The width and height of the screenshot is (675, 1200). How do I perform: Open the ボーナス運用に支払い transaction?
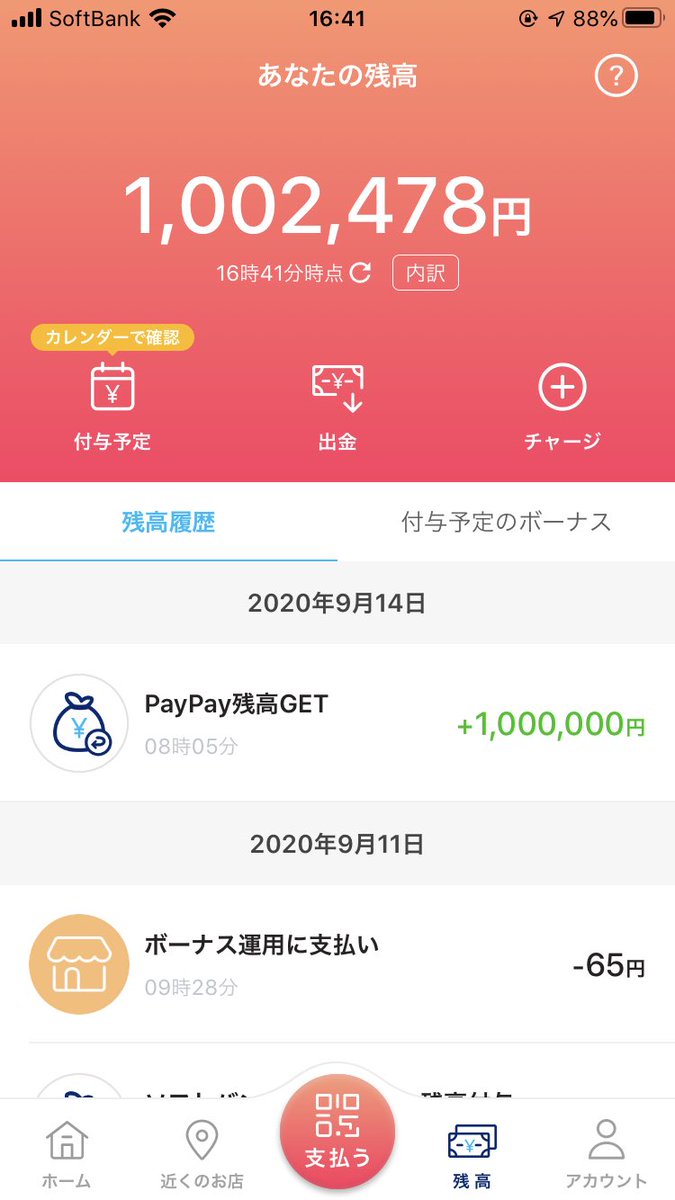[x=337, y=963]
